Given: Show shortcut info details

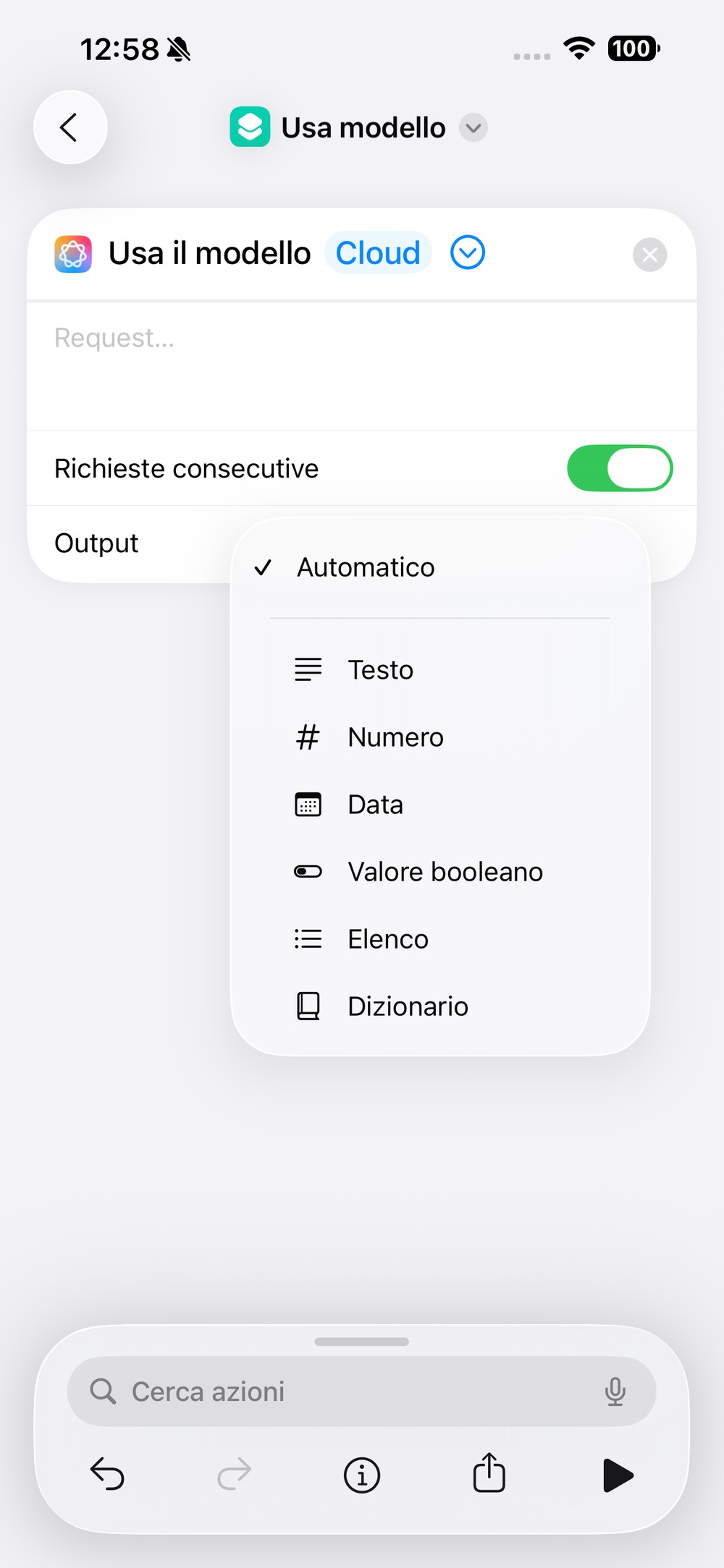Looking at the screenshot, I should (362, 1475).
